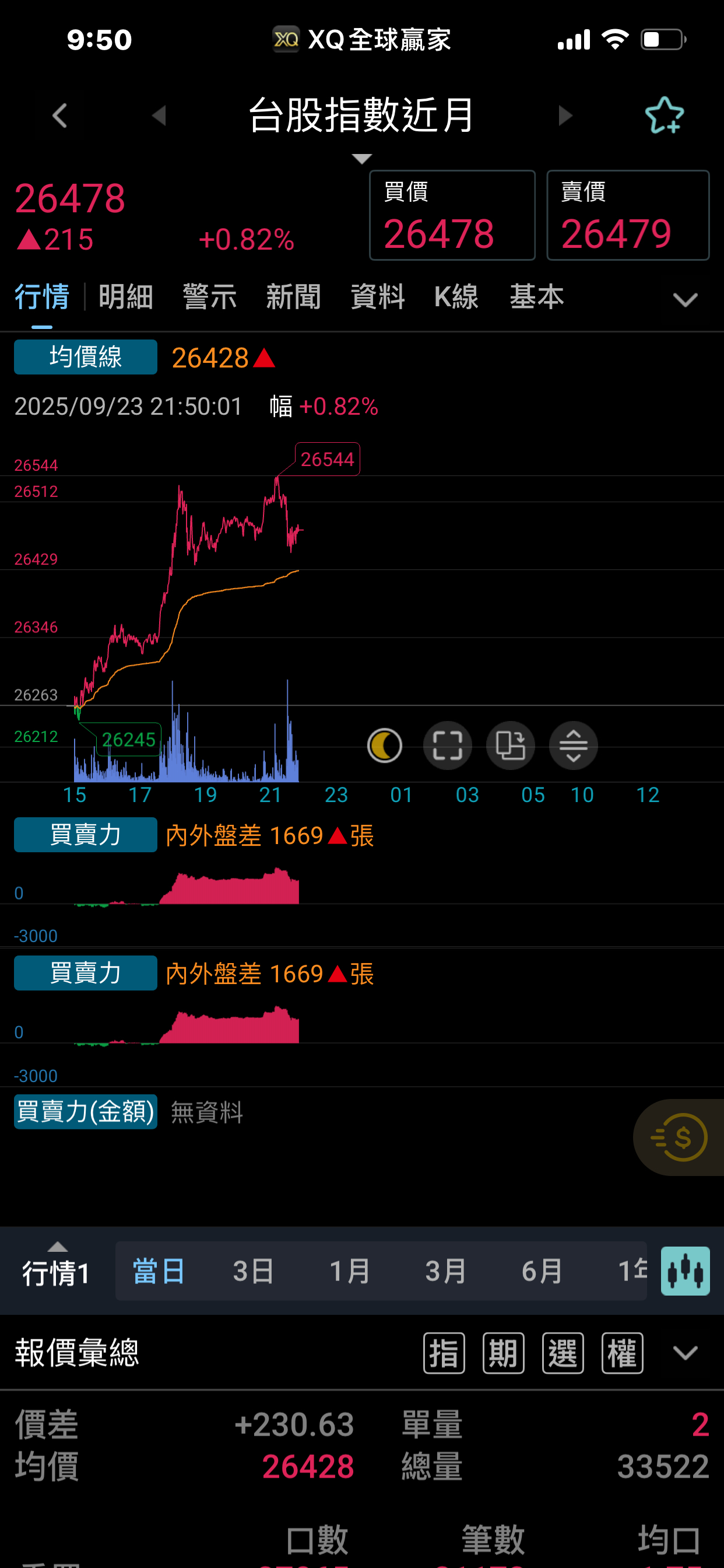Expand the tab list chevron

tap(685, 299)
